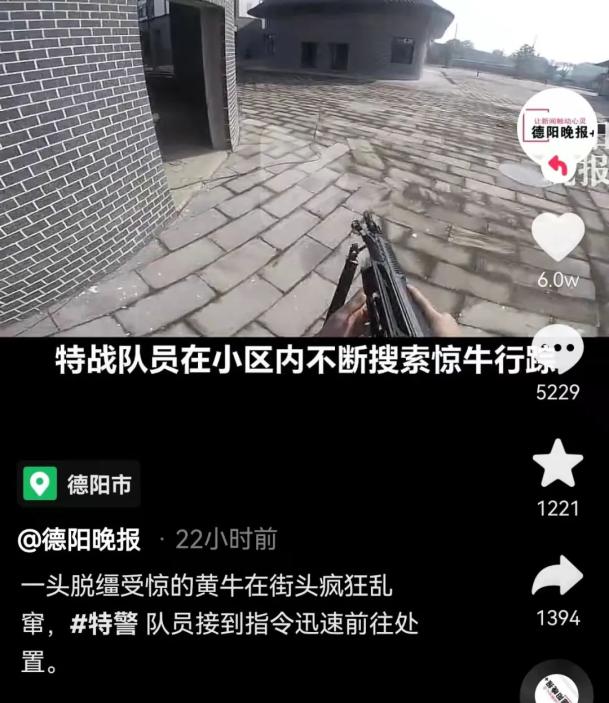Add this video to favorites
The image size is (609, 703).
coord(557,464)
